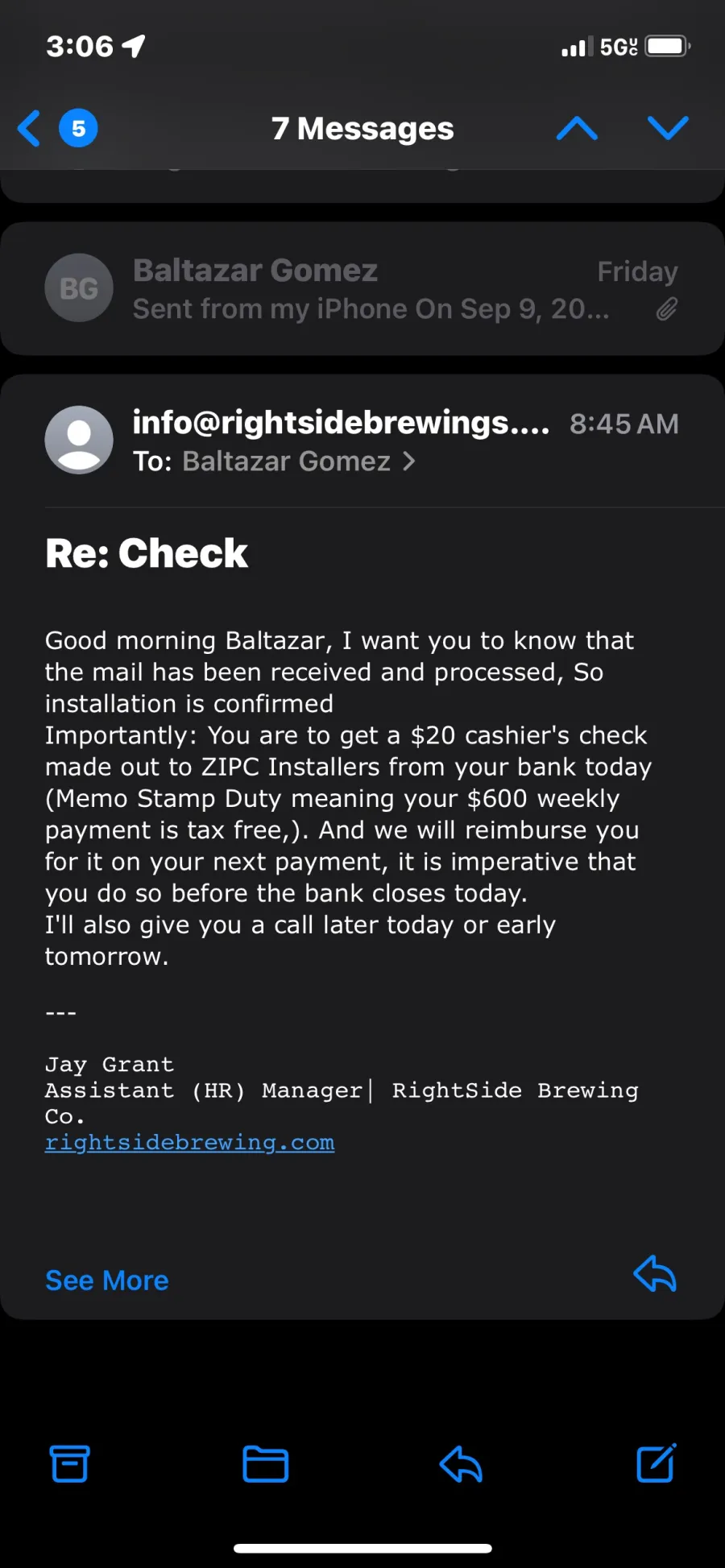This screenshot has height=1568, width=725.
Task: Expand the collapsed Baltazar Gomez message from Friday
Action: tap(362, 288)
